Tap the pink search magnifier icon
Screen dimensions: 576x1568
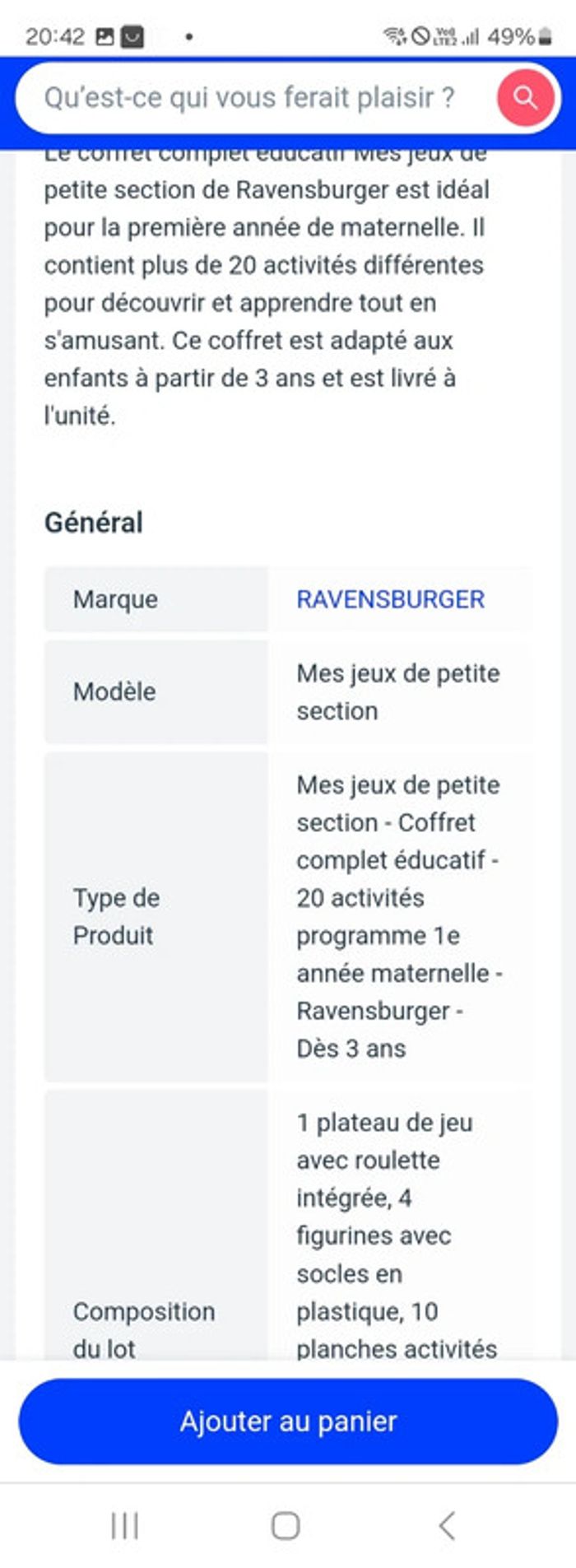[x=525, y=98]
